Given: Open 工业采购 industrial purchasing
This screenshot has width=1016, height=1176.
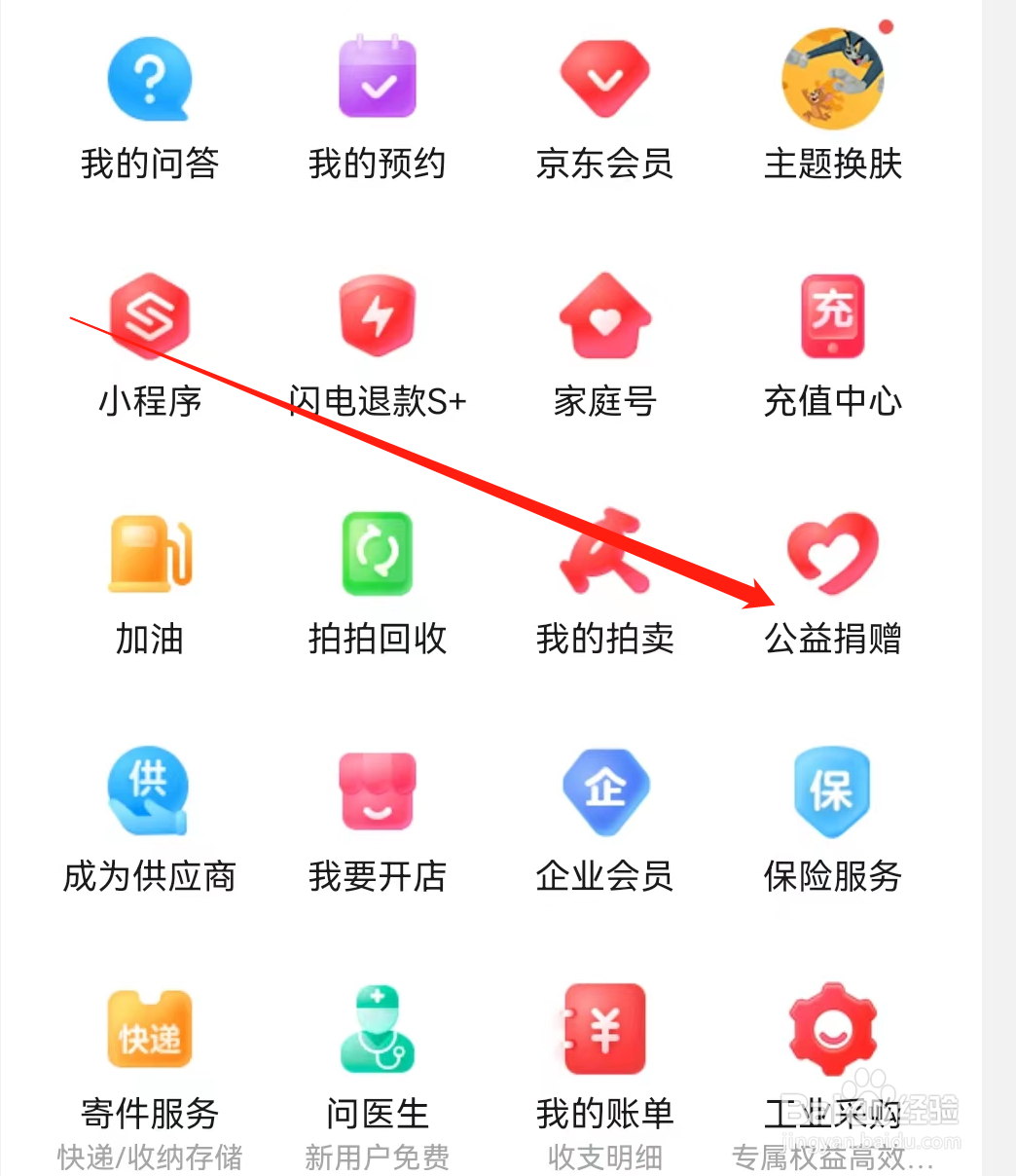Looking at the screenshot, I should [x=831, y=1061].
